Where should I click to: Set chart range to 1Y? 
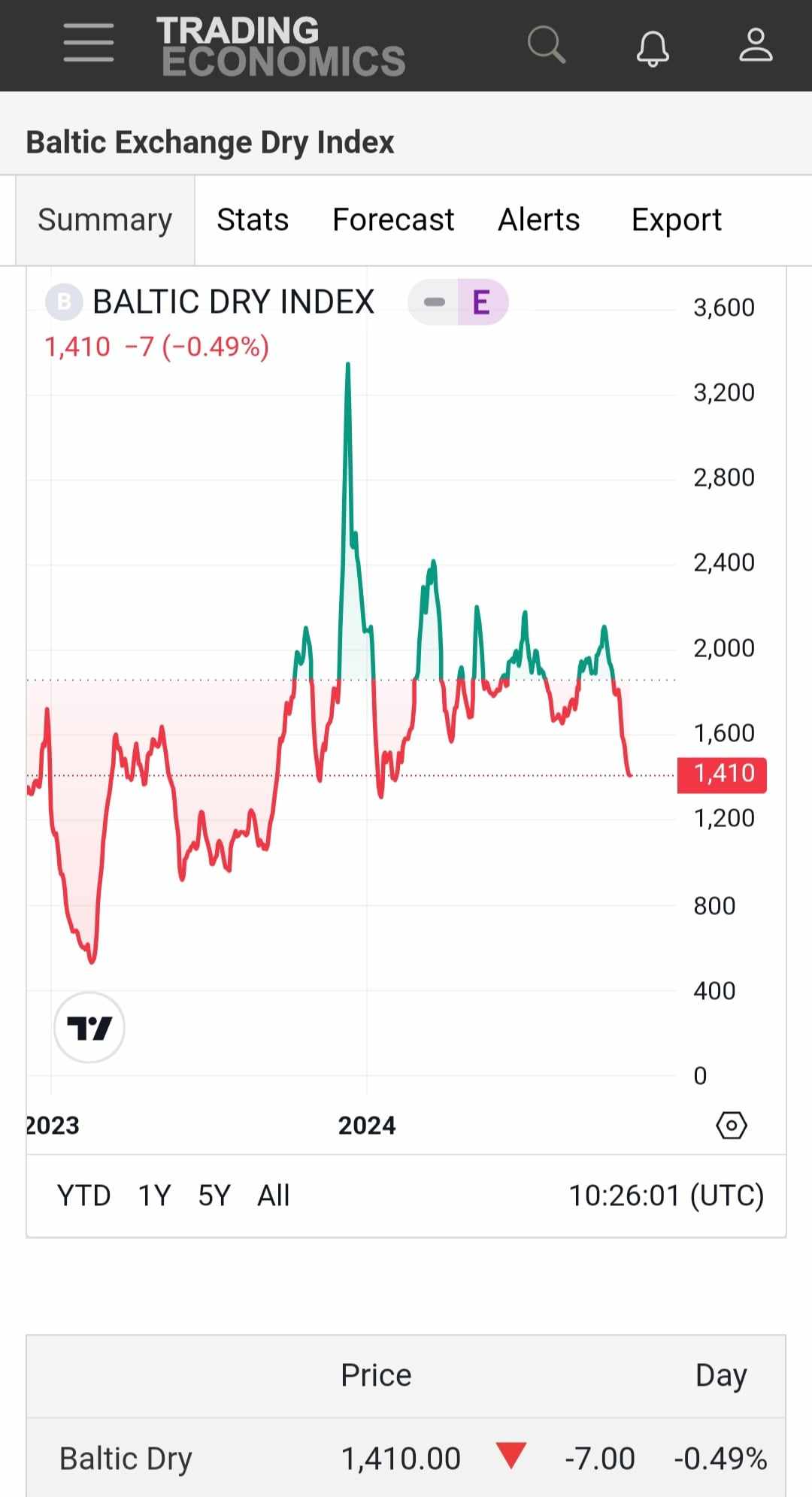tap(155, 1195)
